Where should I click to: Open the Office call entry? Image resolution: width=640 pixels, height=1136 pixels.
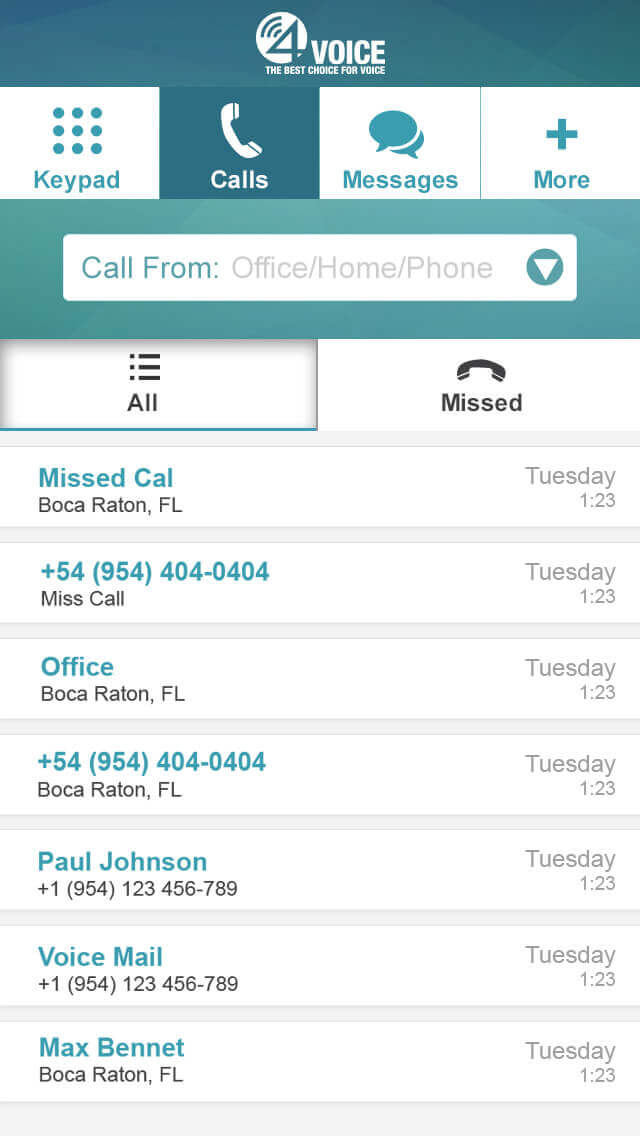(x=319, y=679)
